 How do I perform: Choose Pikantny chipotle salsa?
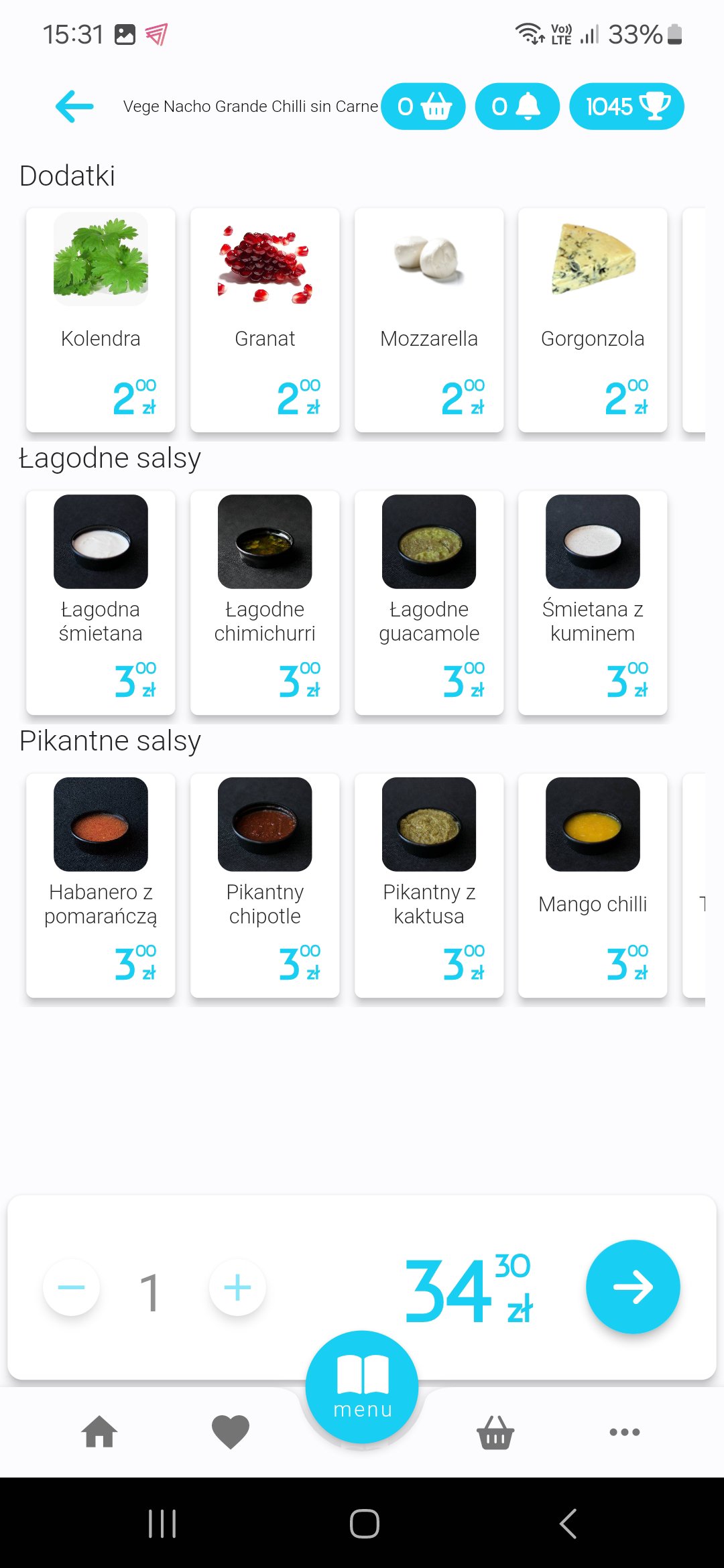265,885
